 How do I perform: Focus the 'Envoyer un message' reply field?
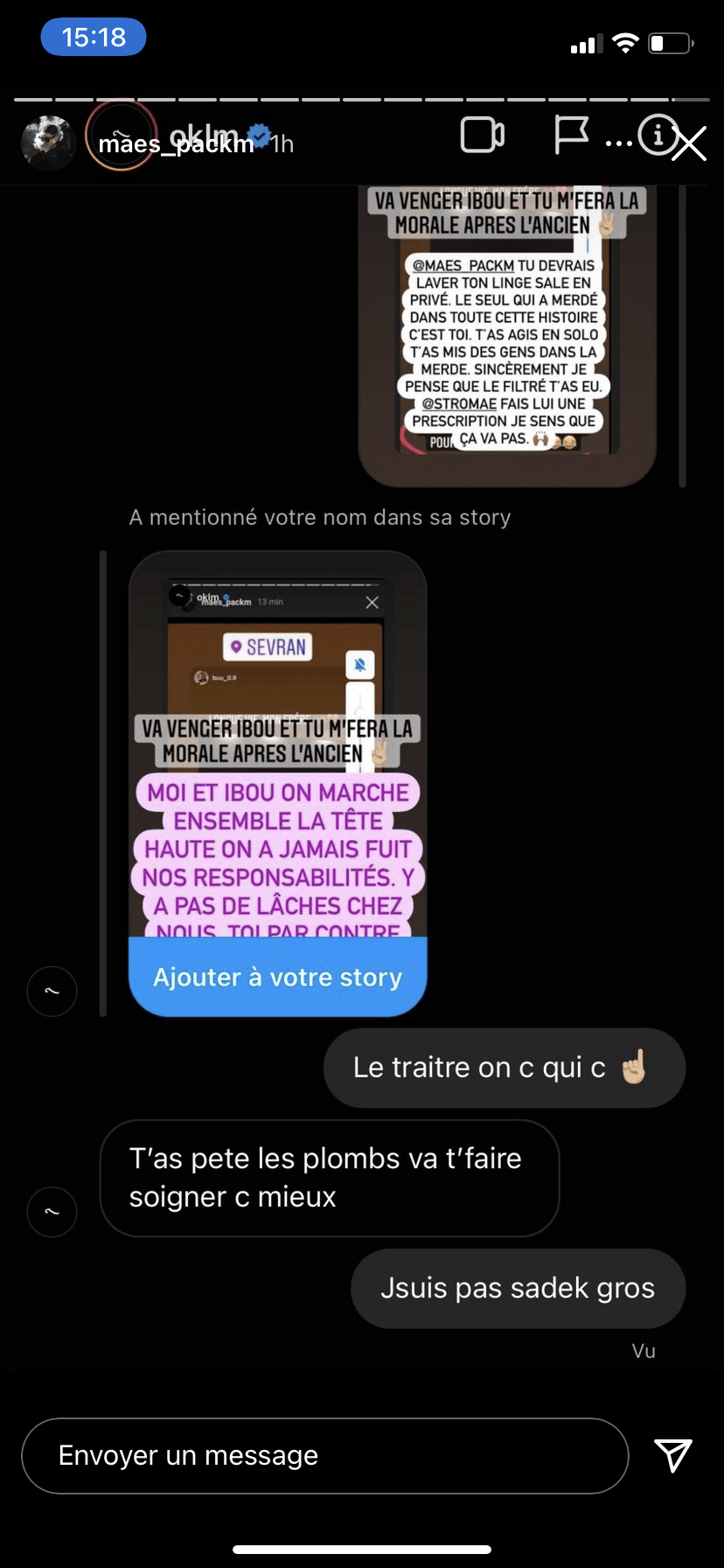(324, 1455)
